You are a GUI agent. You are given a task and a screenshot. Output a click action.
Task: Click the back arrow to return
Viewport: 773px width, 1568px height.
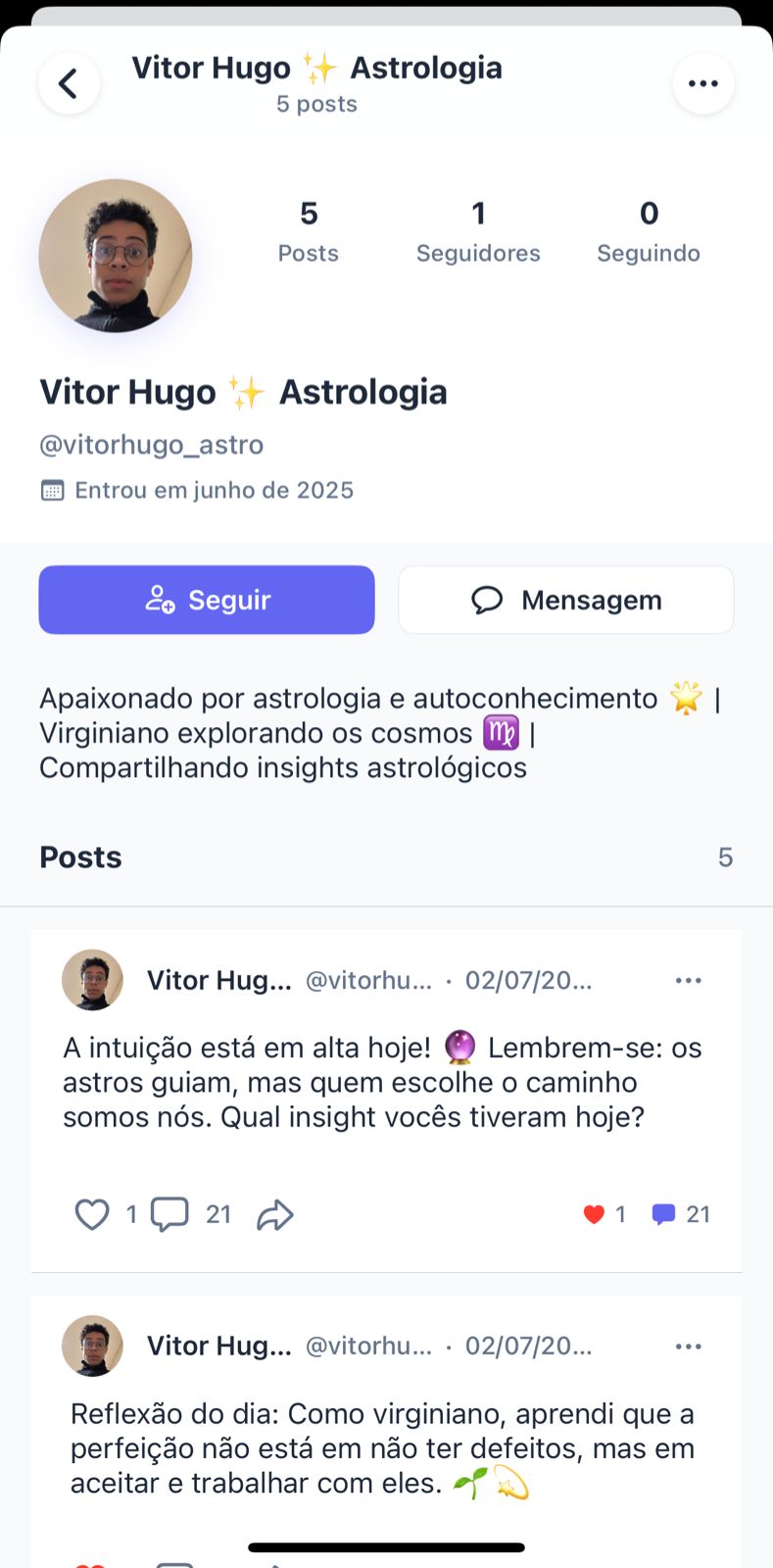(69, 83)
